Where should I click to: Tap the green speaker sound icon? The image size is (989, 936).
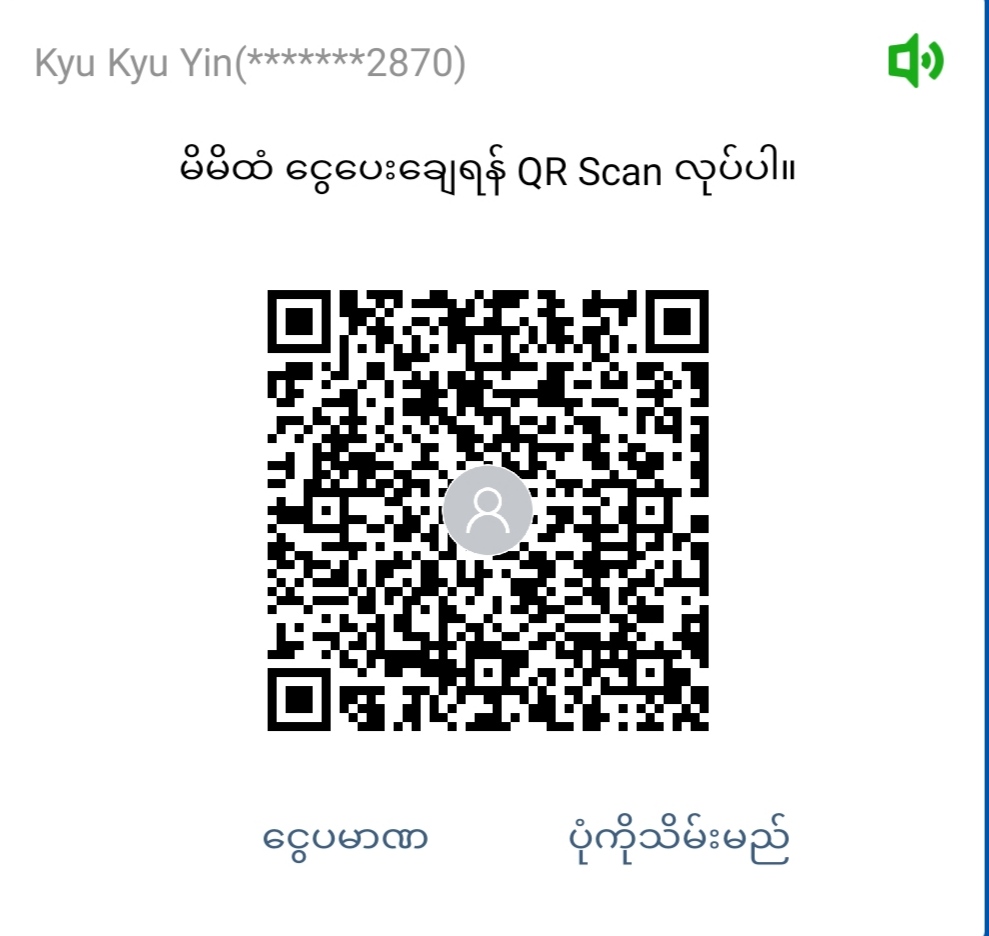click(915, 61)
